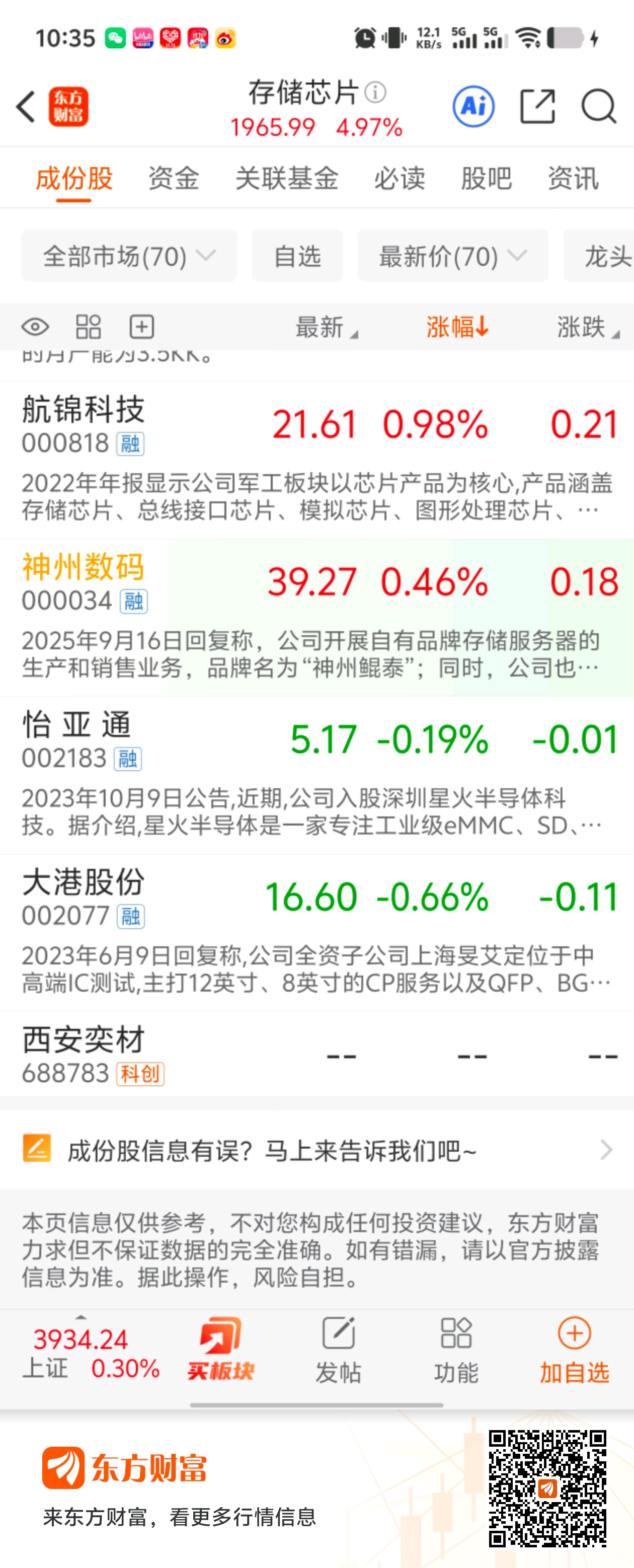
Task: Open the 资讯 tab
Action: pos(573,178)
